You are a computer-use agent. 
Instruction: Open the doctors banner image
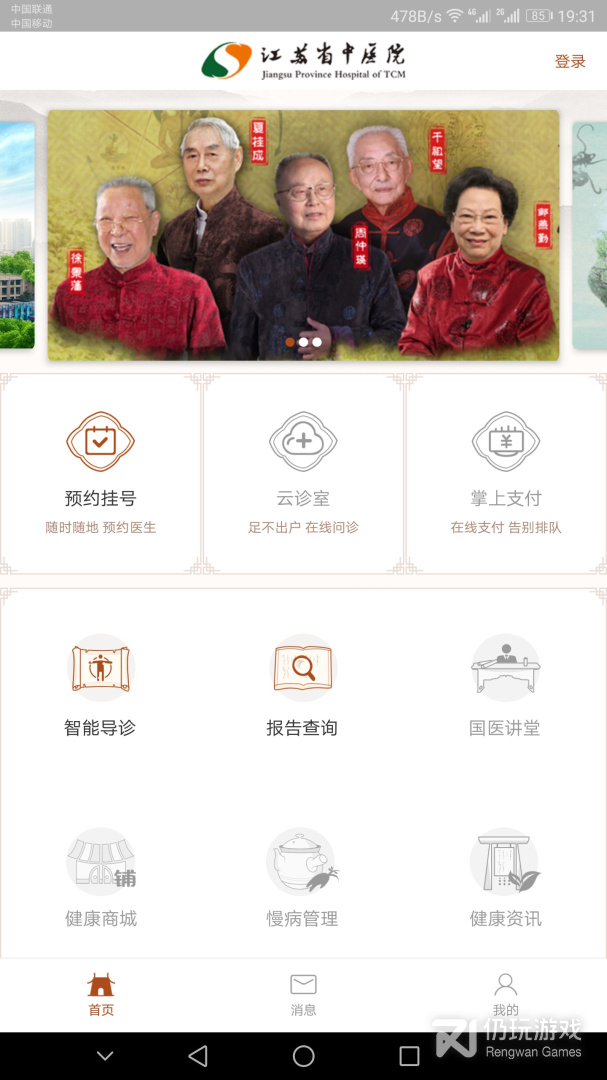coord(303,236)
